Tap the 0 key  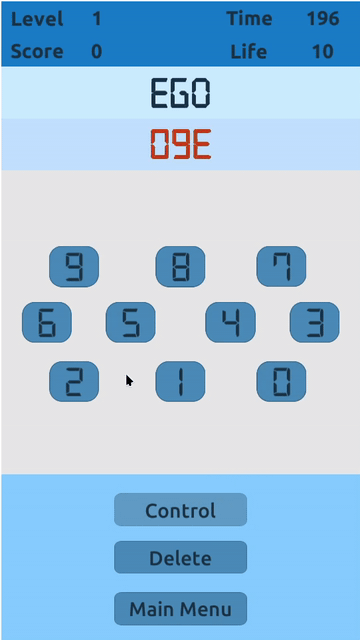tap(281, 381)
